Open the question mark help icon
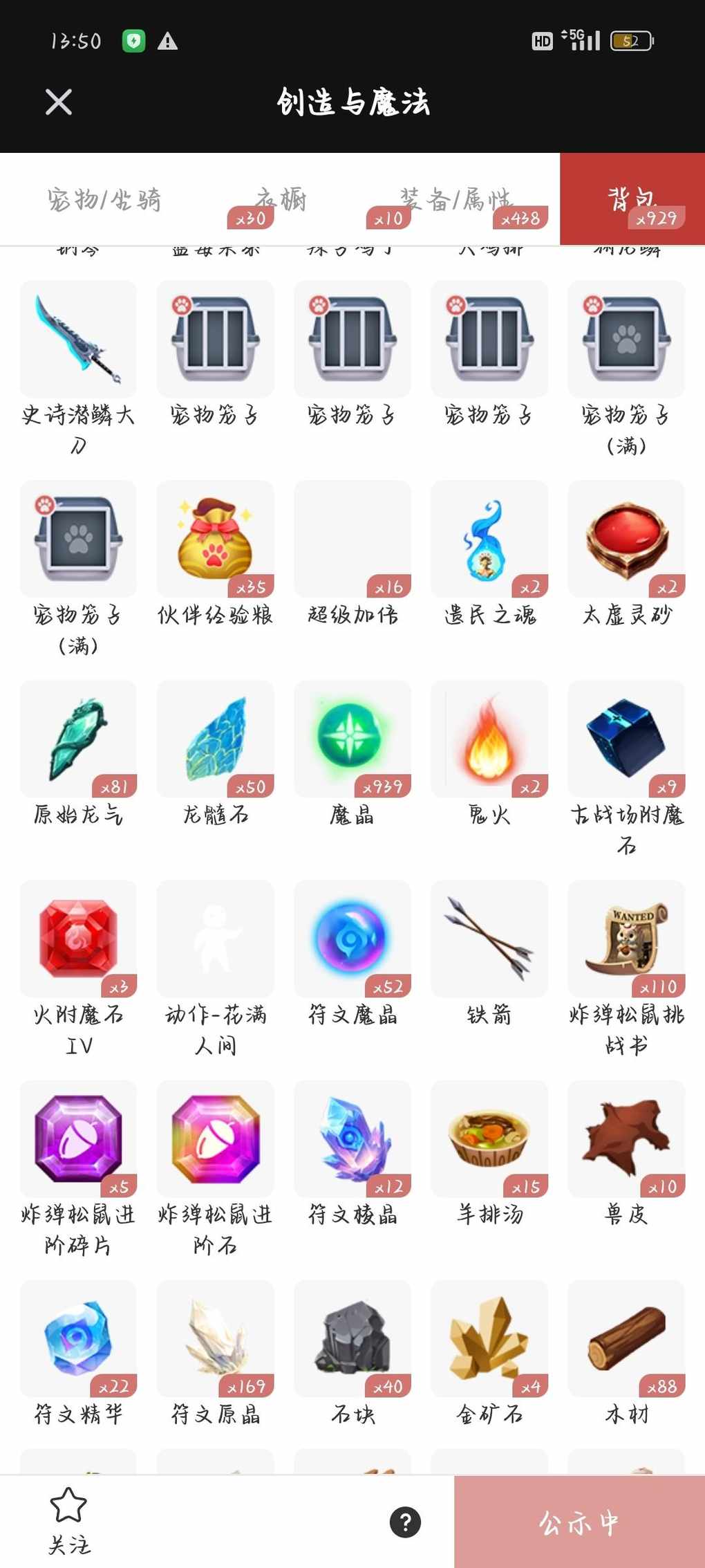This screenshot has height=1568, width=705. (x=405, y=1522)
